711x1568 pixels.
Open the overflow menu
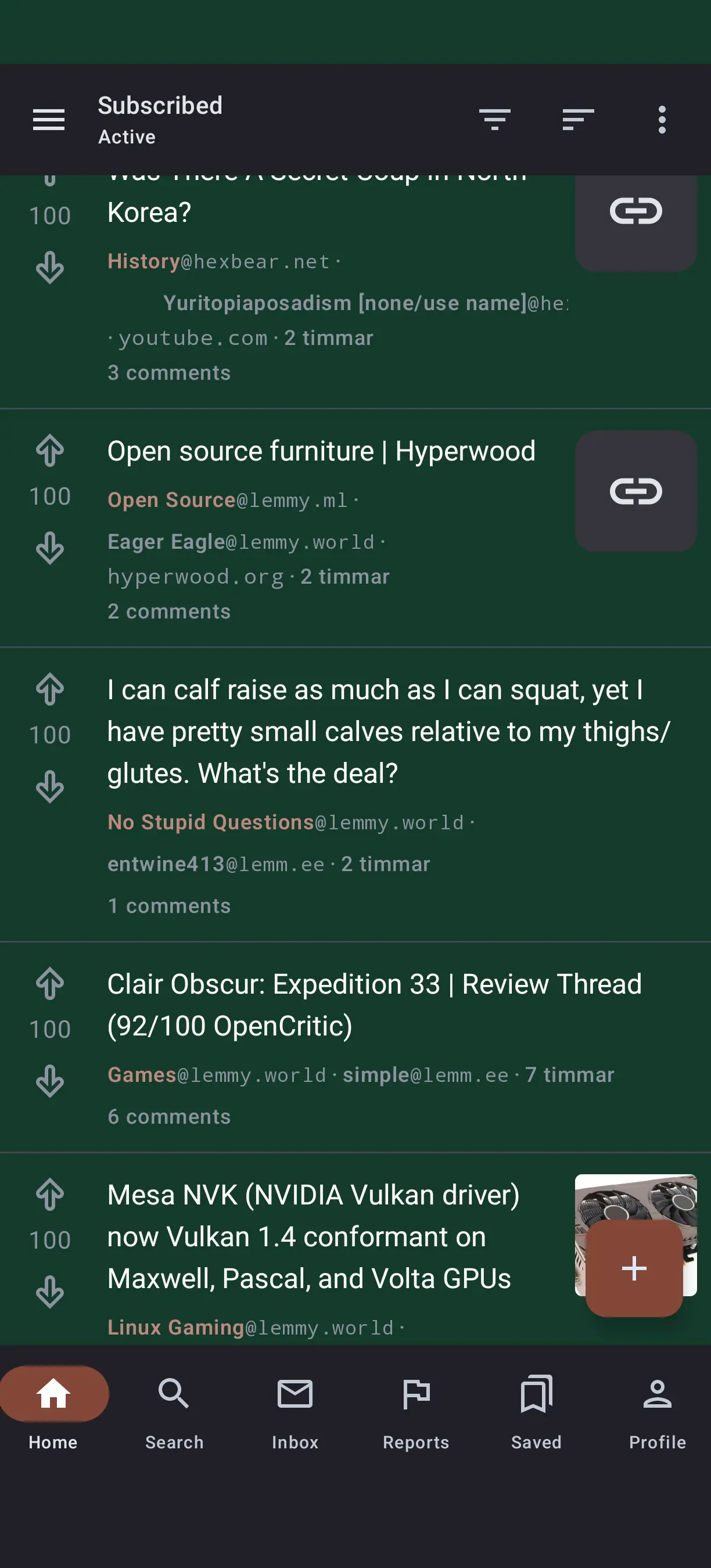coord(662,119)
